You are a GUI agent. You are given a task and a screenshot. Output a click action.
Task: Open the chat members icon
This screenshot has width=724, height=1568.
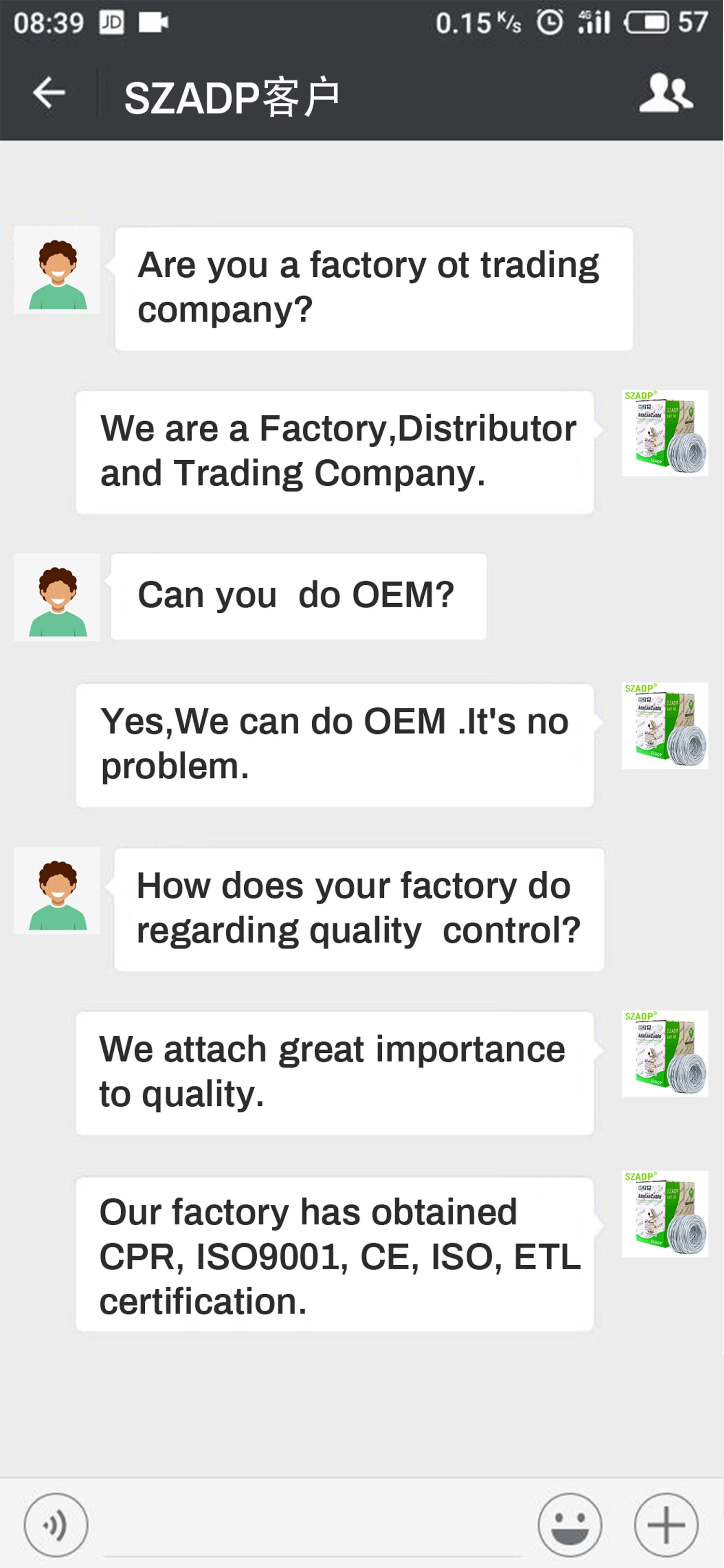pos(666,93)
